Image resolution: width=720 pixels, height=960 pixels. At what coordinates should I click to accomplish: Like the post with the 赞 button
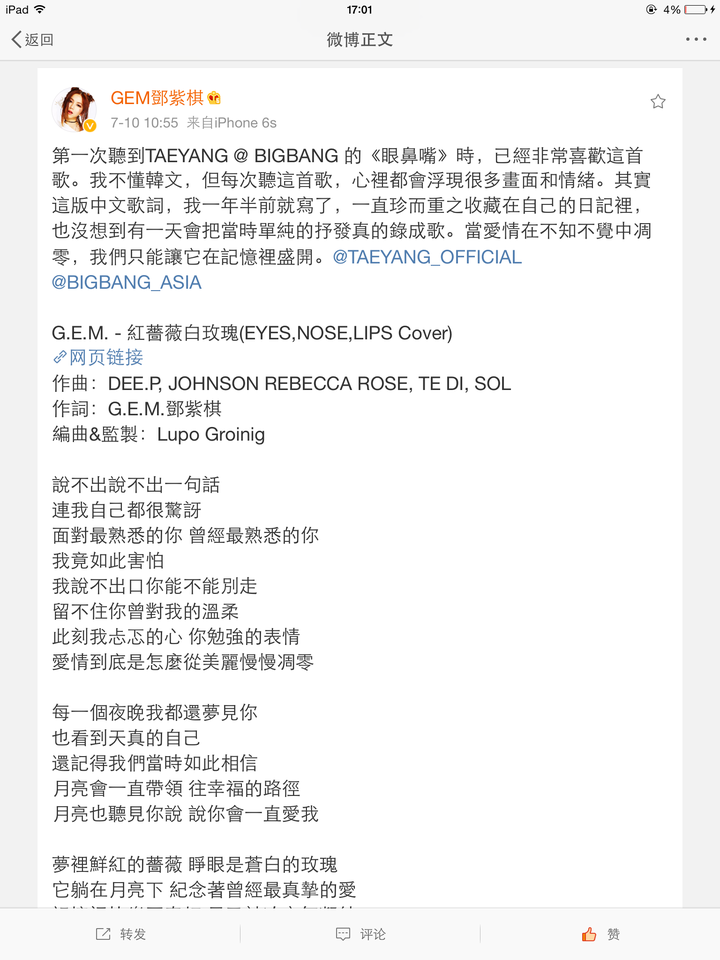click(601, 934)
